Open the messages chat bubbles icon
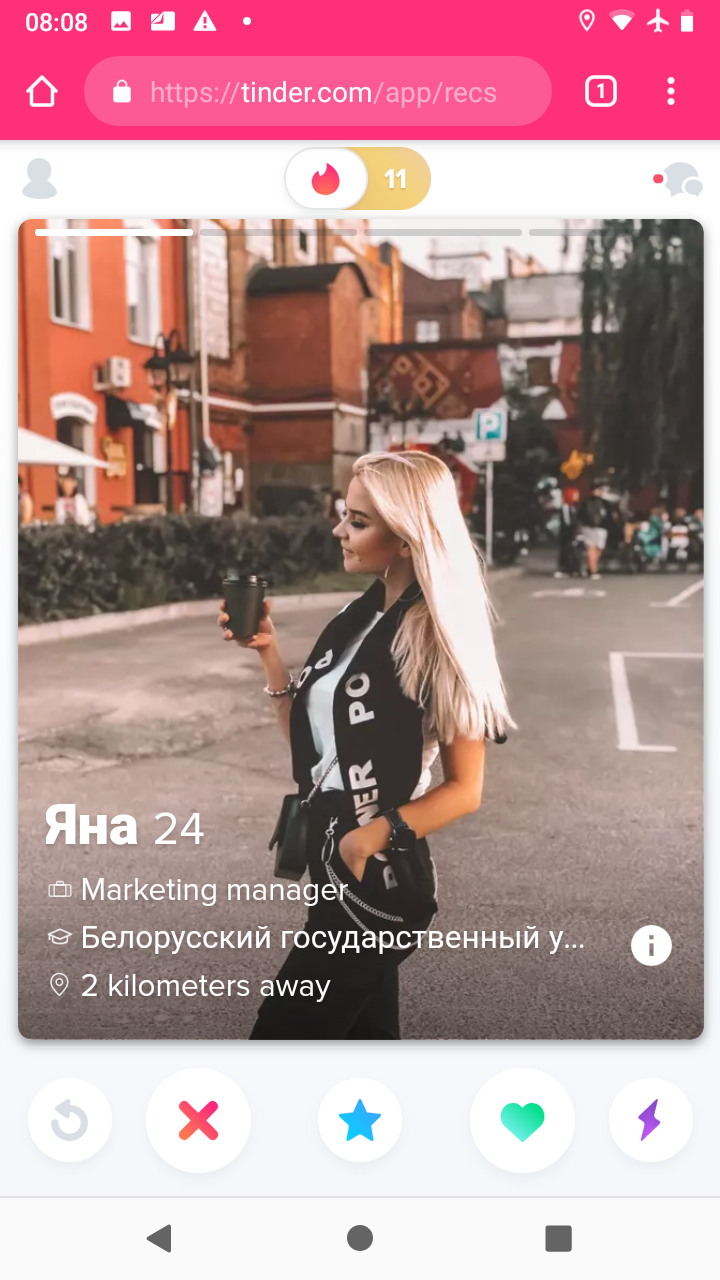This screenshot has width=720, height=1280. 680,180
